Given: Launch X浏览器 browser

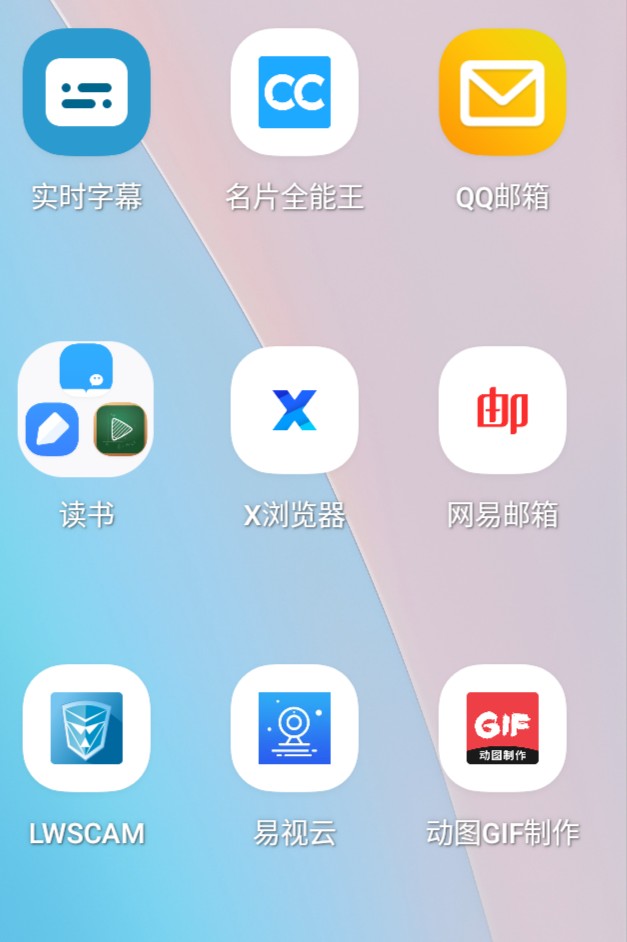Looking at the screenshot, I should point(294,410).
